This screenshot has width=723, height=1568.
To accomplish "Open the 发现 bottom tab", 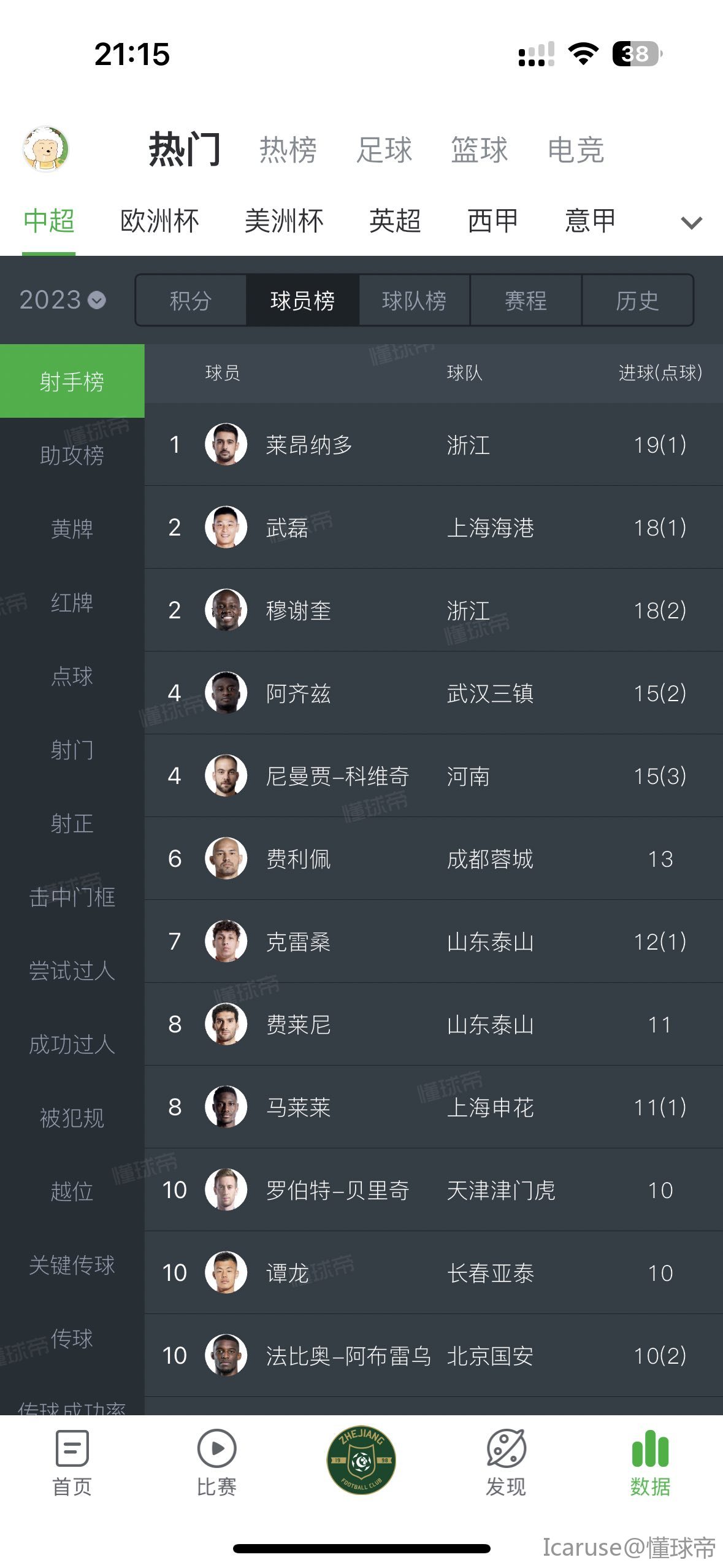I will [x=506, y=1462].
